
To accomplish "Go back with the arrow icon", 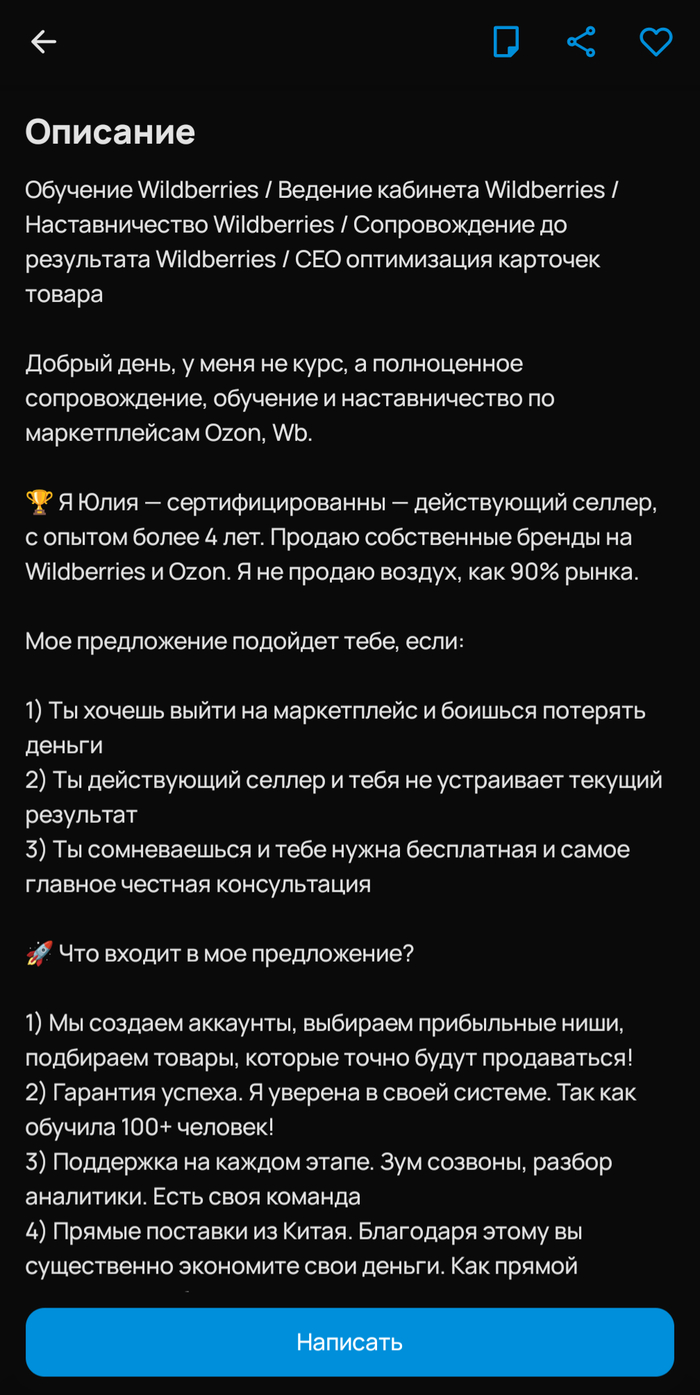I will point(44,42).
